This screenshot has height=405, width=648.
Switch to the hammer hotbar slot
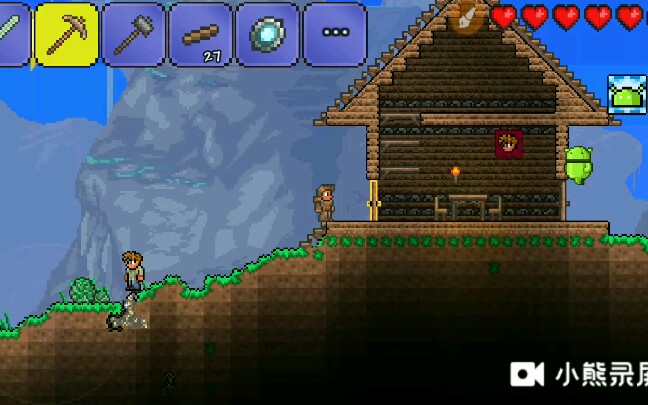pos(133,34)
